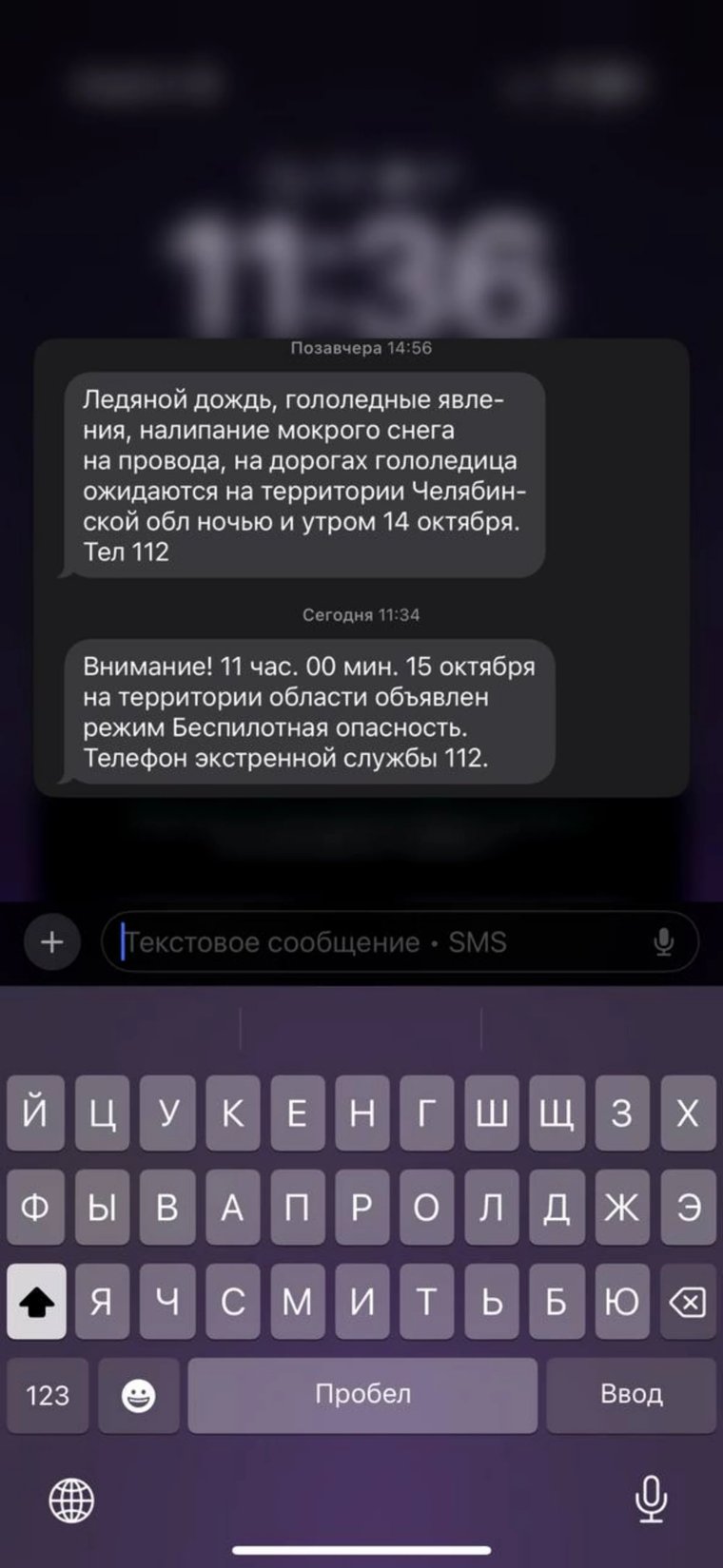This screenshot has width=723, height=1568.
Task: Tap the Ввод return key
Action: (631, 1395)
